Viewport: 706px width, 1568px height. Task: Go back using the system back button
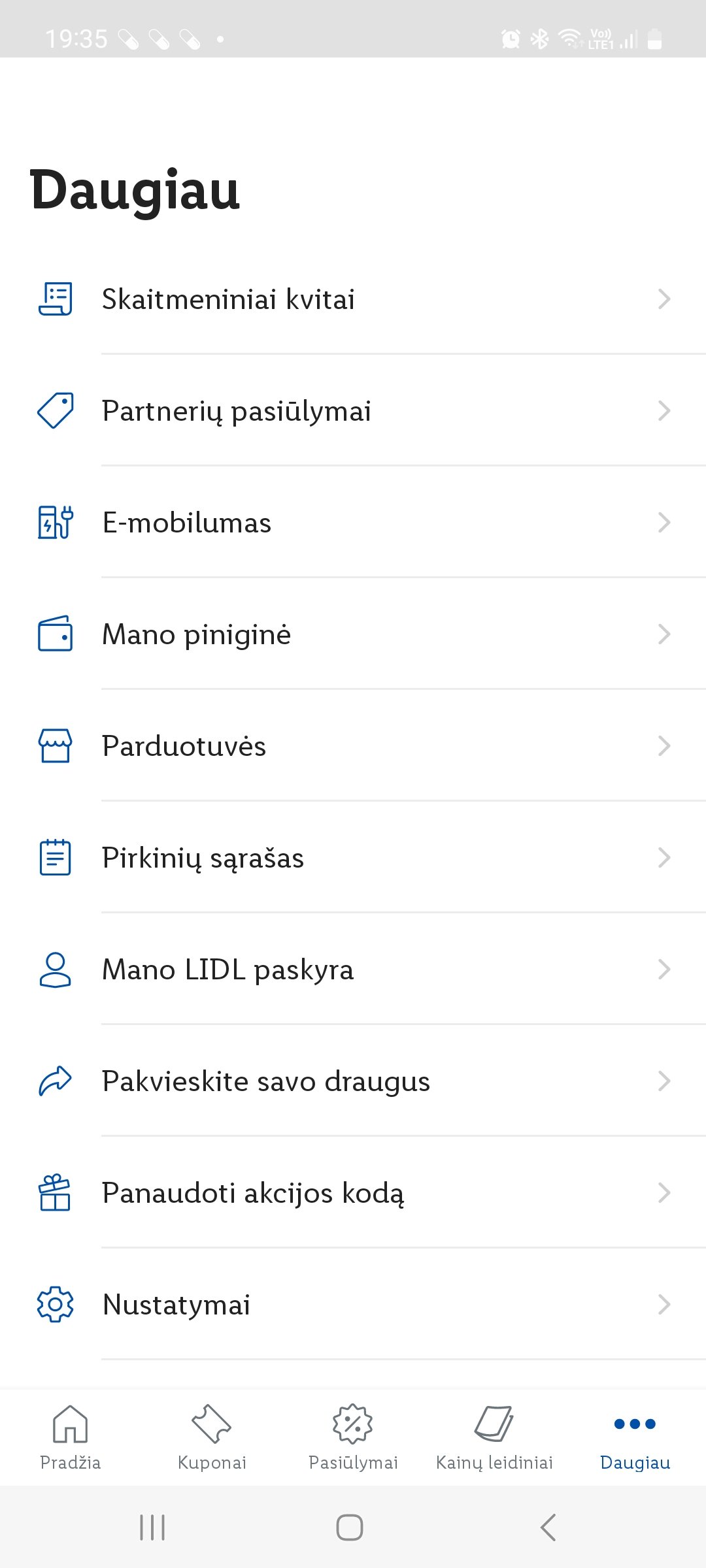tap(548, 1527)
